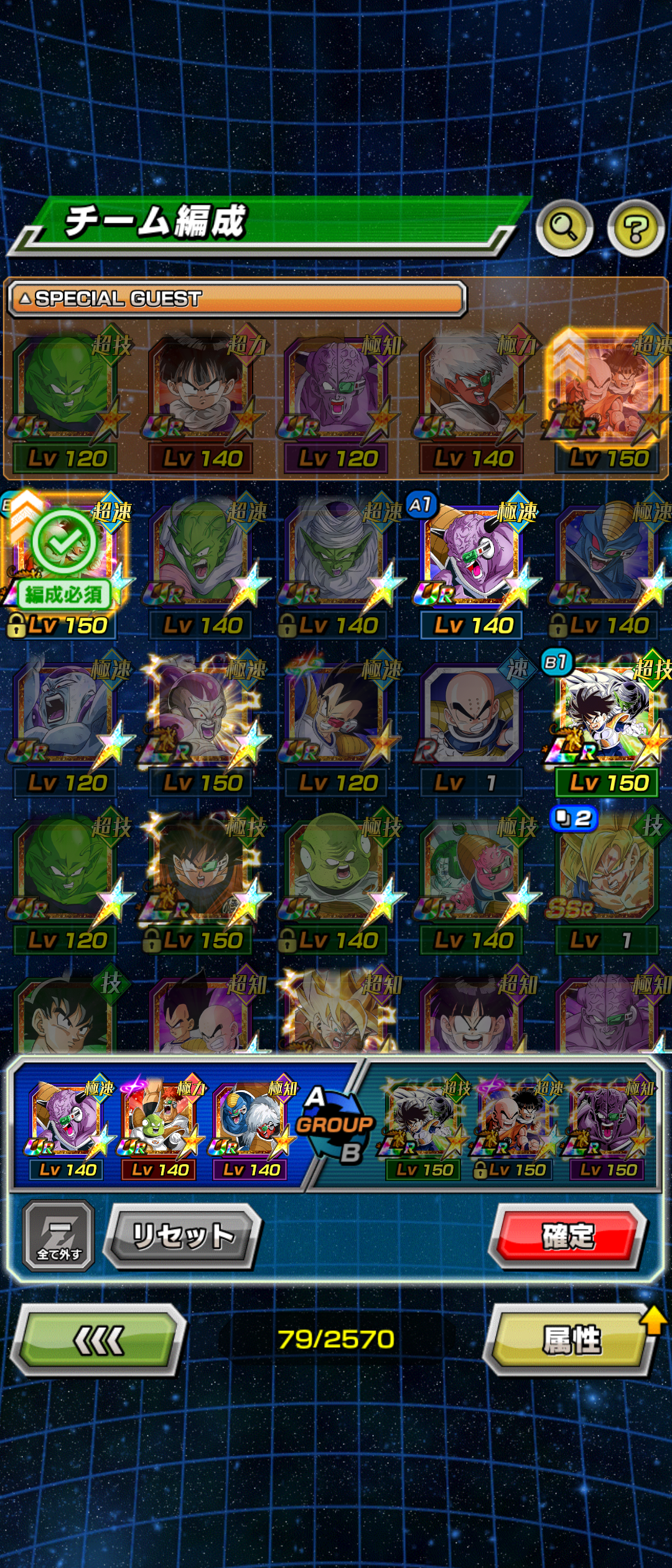This screenshot has height=1568, width=672.
Task: Pick the Lv 150 LR guest card
Action: (607, 398)
